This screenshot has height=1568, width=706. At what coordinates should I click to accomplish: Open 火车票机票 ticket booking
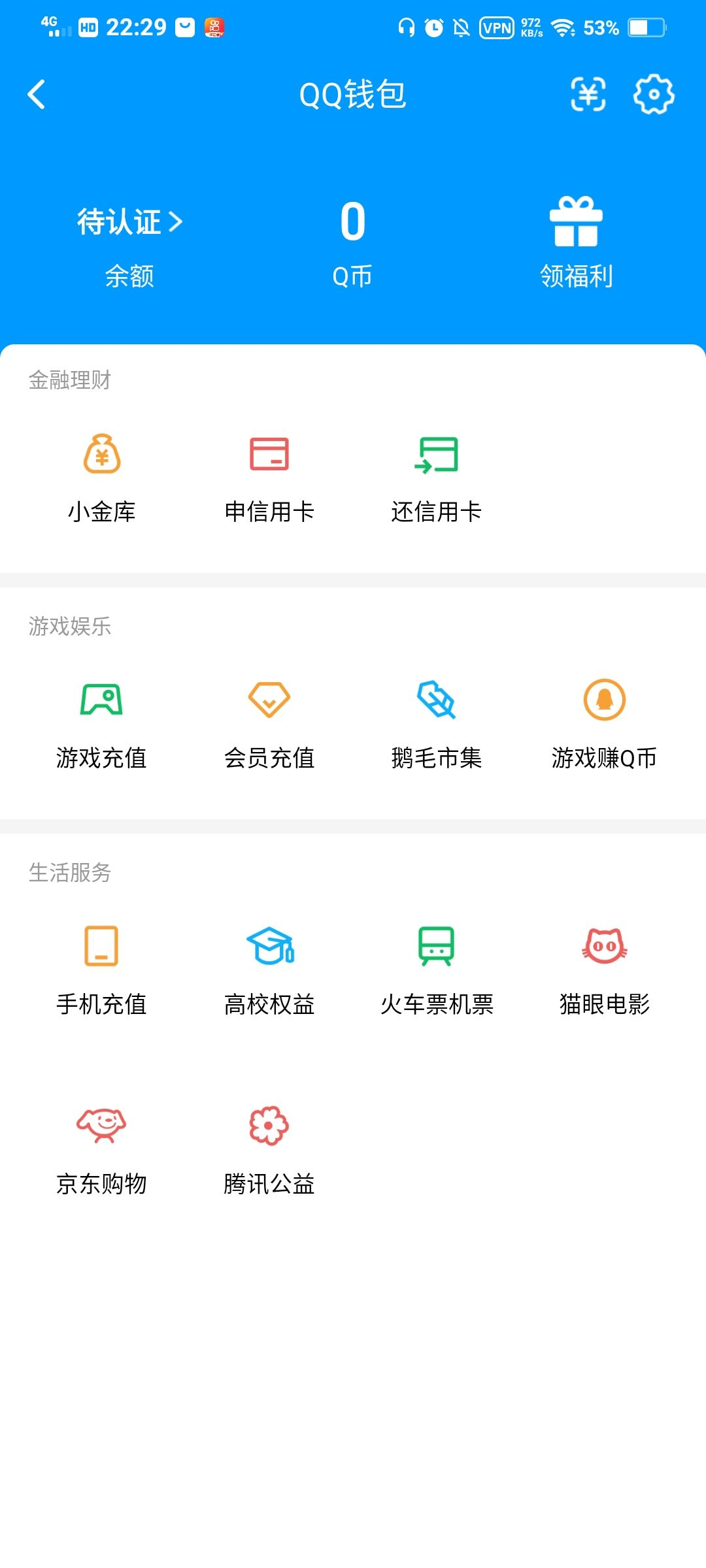click(x=436, y=967)
